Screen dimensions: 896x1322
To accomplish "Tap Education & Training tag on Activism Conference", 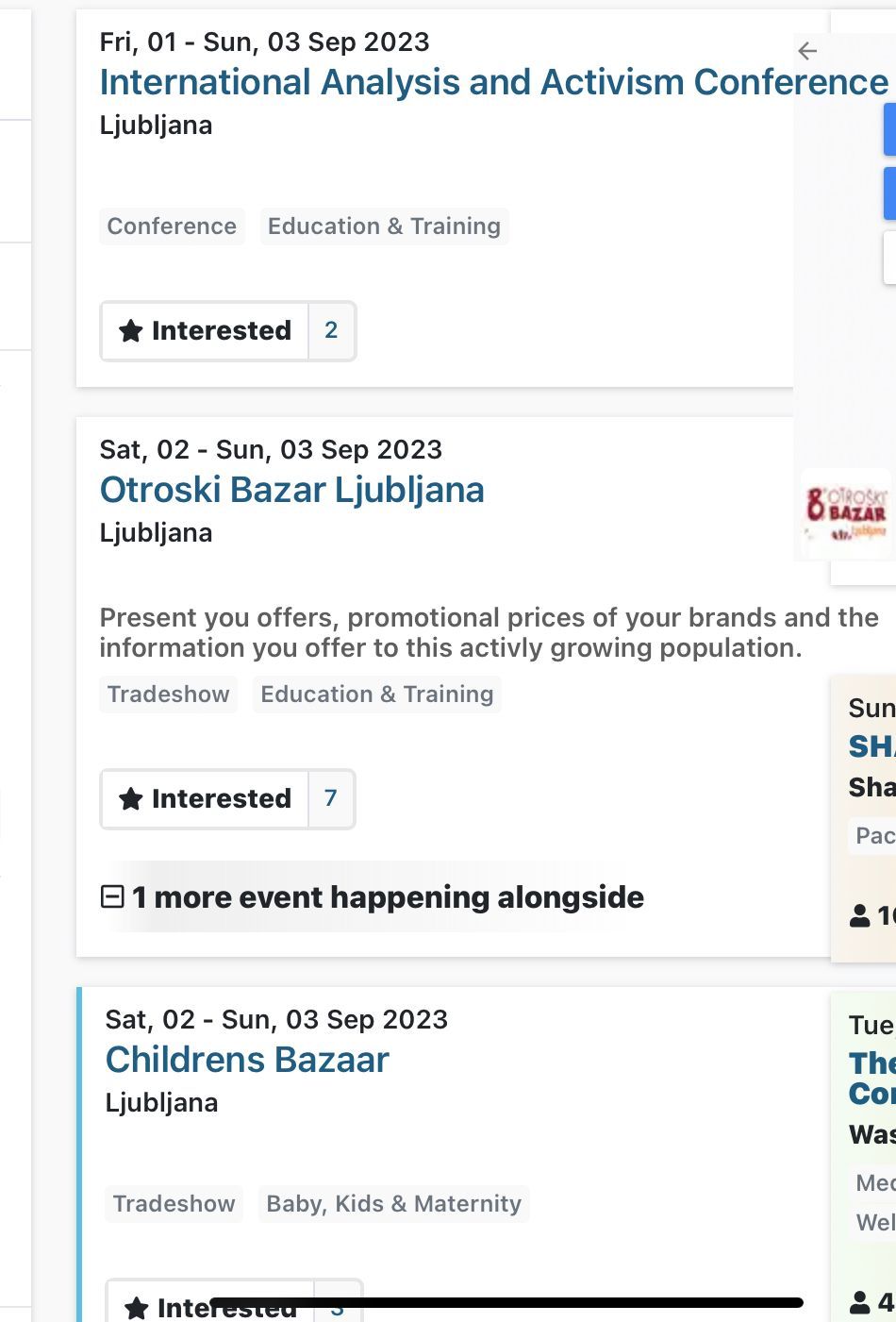I will (384, 226).
